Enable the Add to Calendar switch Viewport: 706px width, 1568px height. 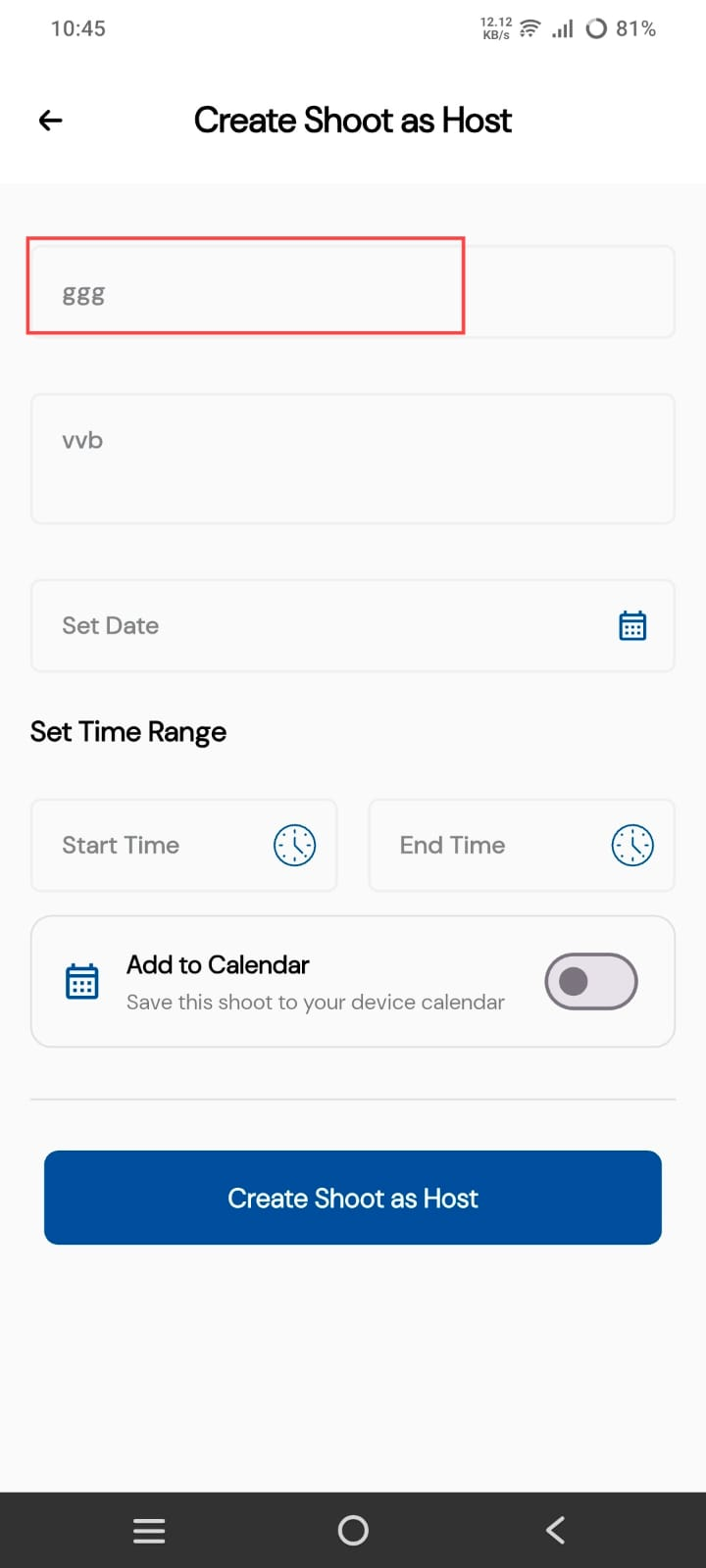[590, 981]
